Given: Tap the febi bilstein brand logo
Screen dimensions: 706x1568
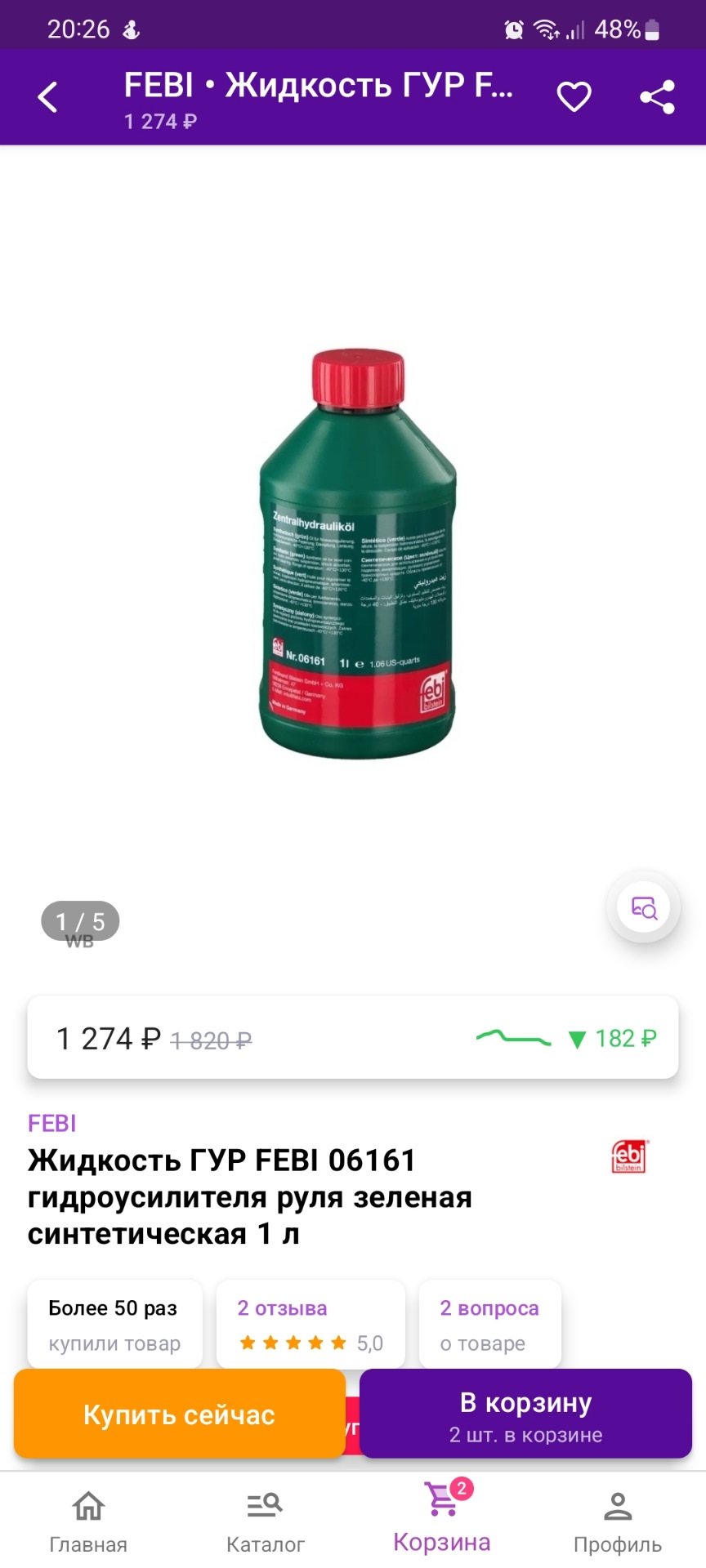Looking at the screenshot, I should coord(629,1156).
